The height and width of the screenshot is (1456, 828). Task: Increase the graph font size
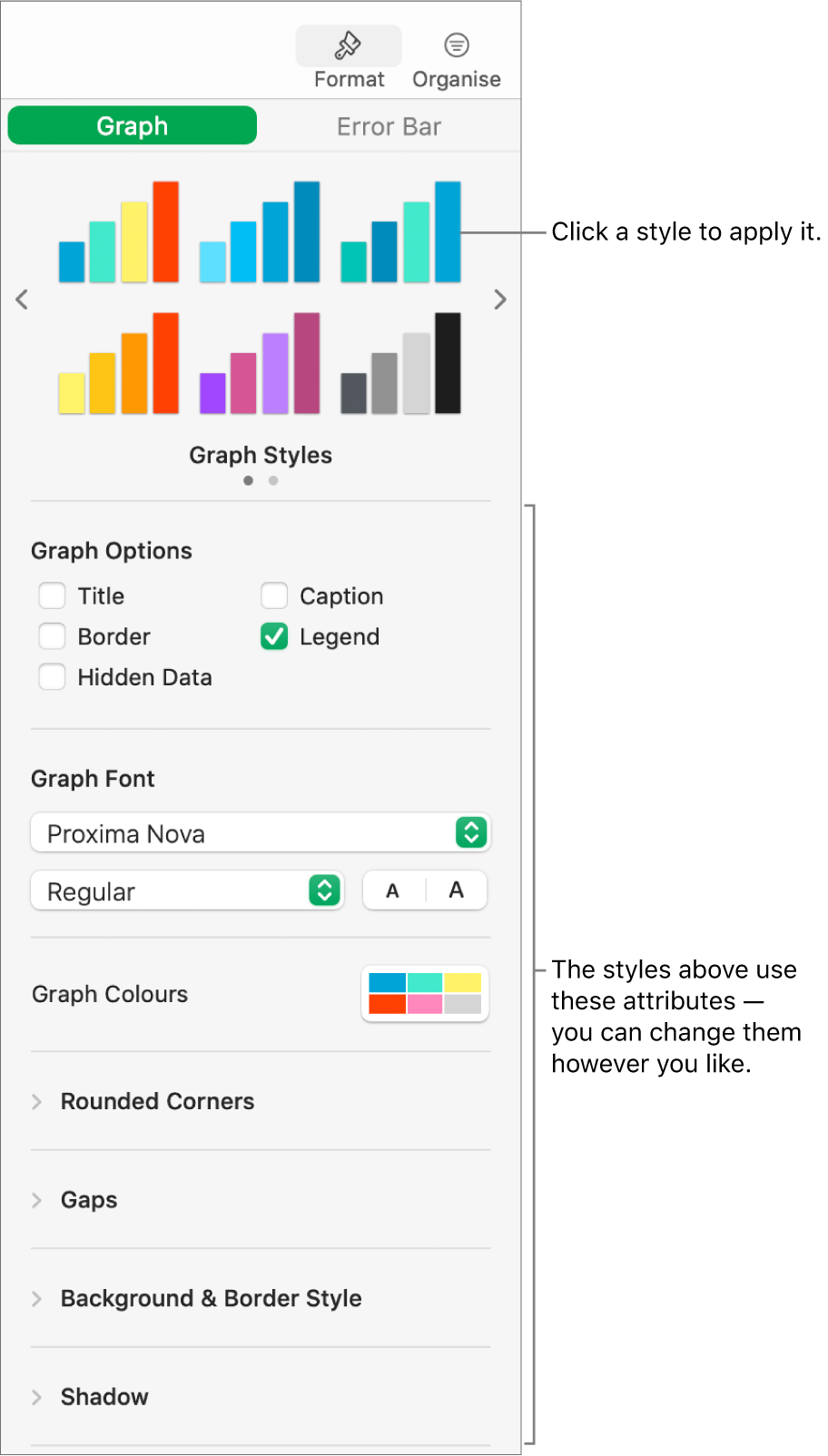coord(457,890)
